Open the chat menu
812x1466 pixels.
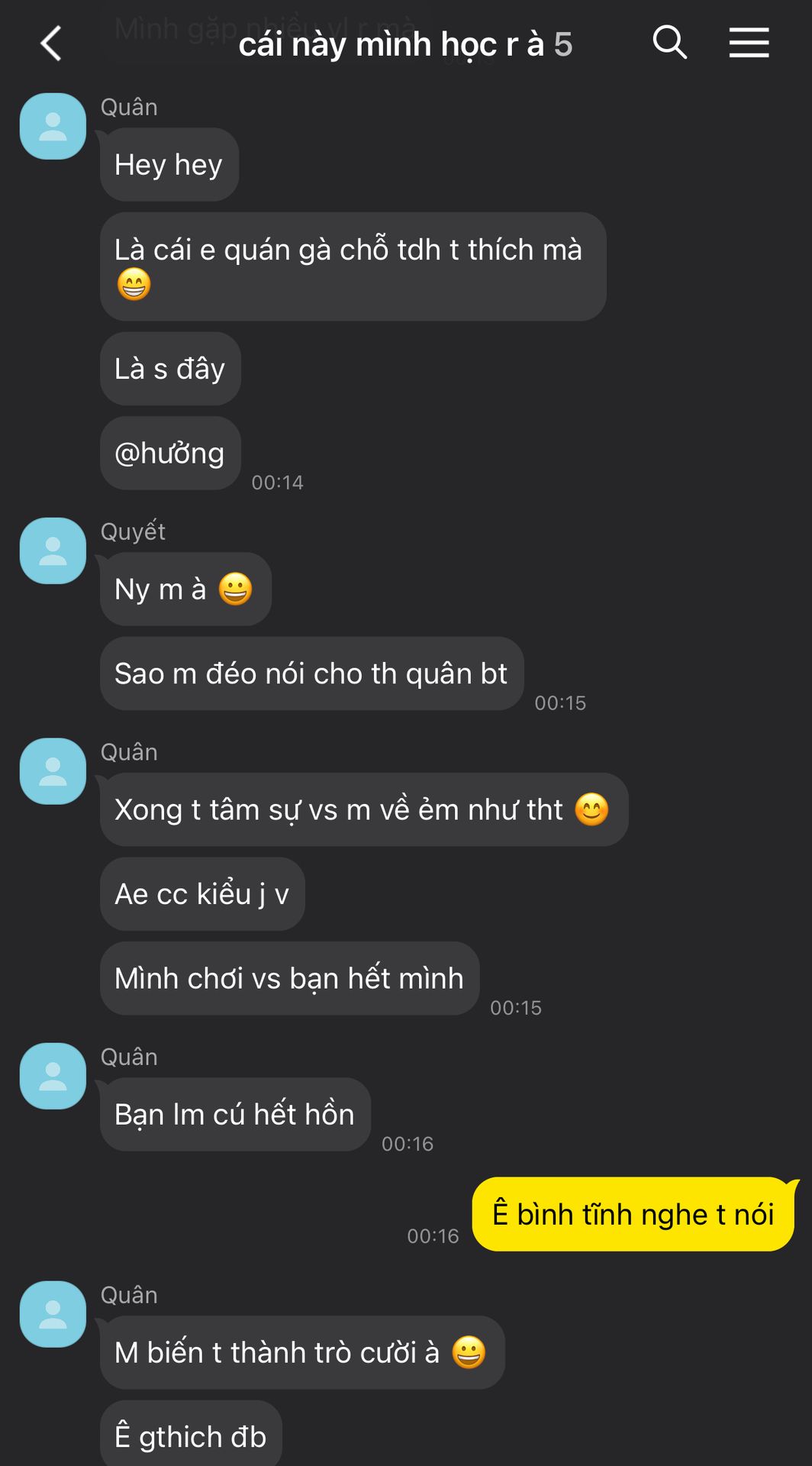(x=749, y=43)
